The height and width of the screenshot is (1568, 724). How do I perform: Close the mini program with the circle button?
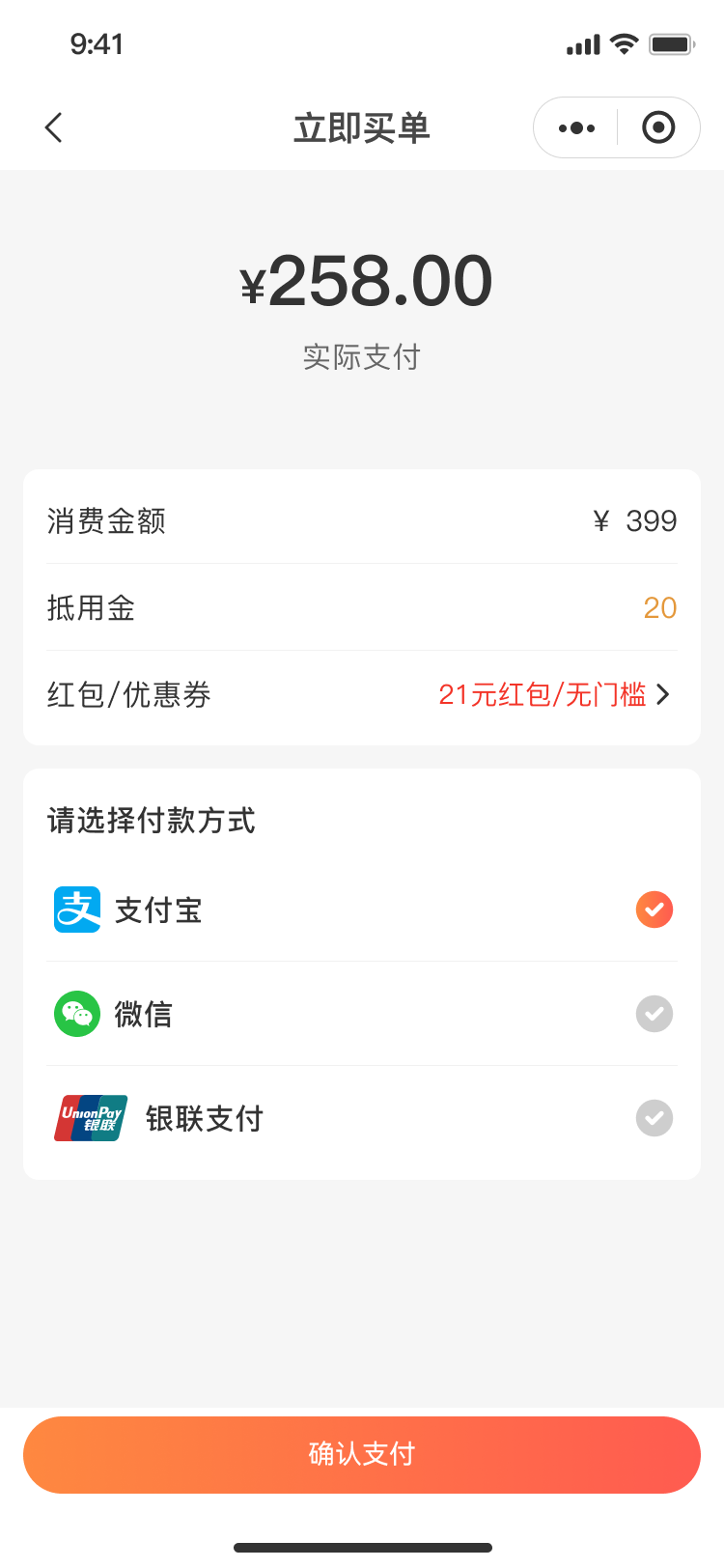tap(658, 127)
